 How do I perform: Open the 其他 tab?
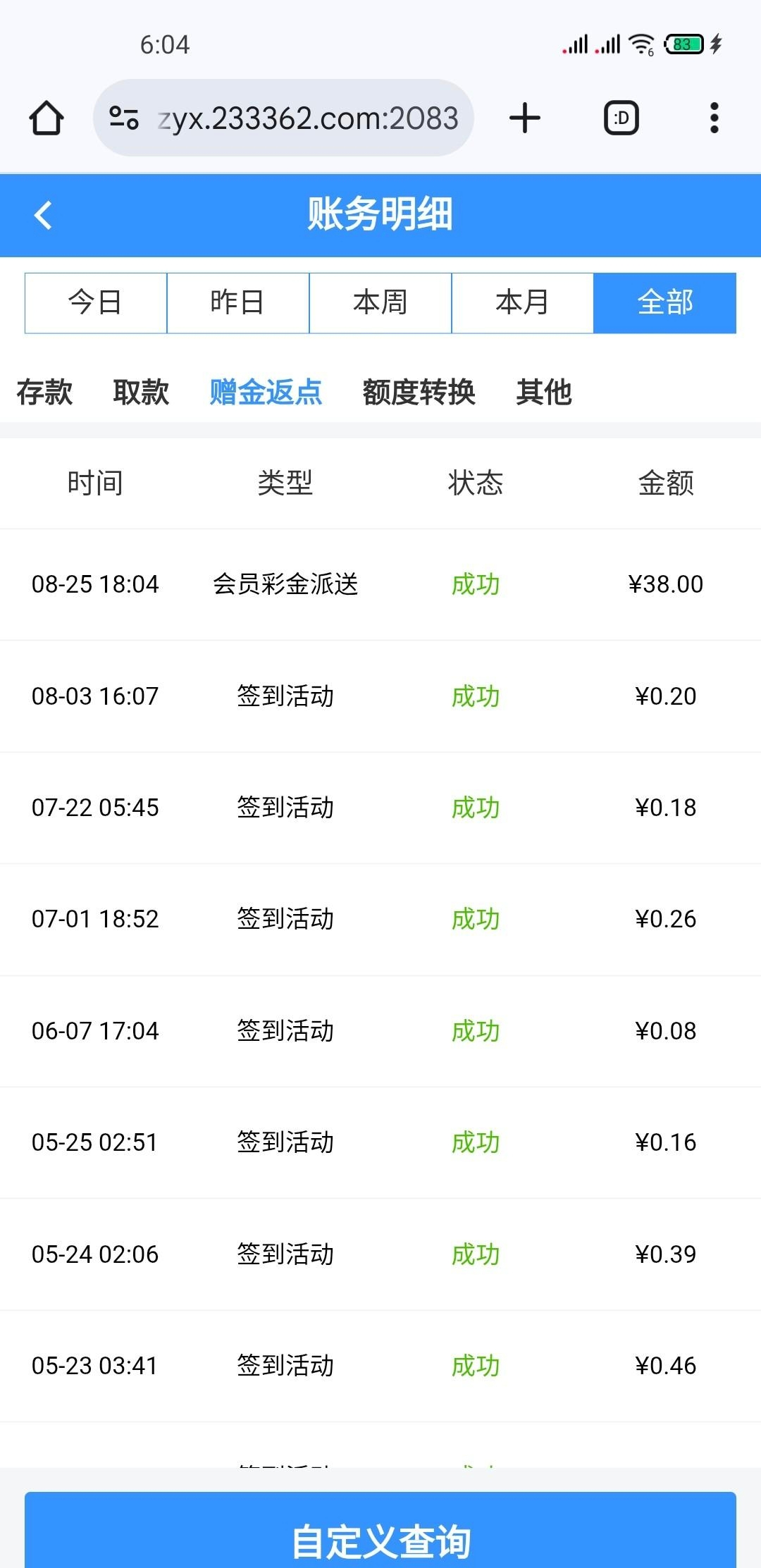pyautogui.click(x=543, y=392)
